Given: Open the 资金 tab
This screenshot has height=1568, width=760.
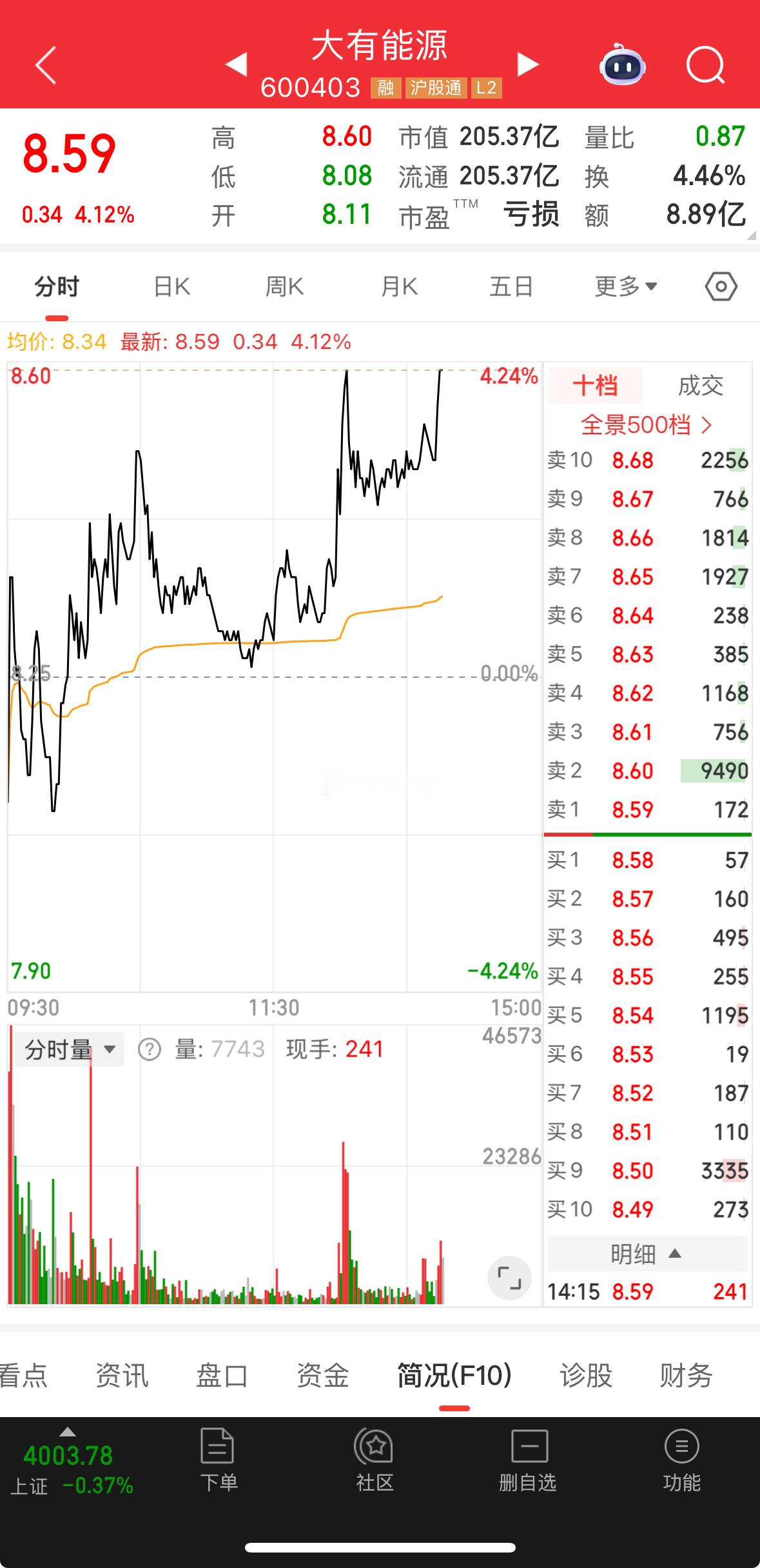Looking at the screenshot, I should [x=323, y=1376].
